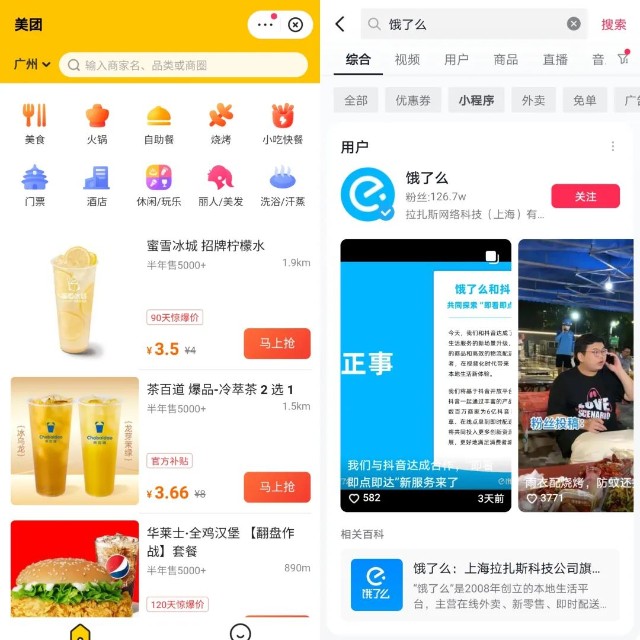
Task: Open the 华莱士 全鸡汉堡 deal card
Action: tap(160, 570)
